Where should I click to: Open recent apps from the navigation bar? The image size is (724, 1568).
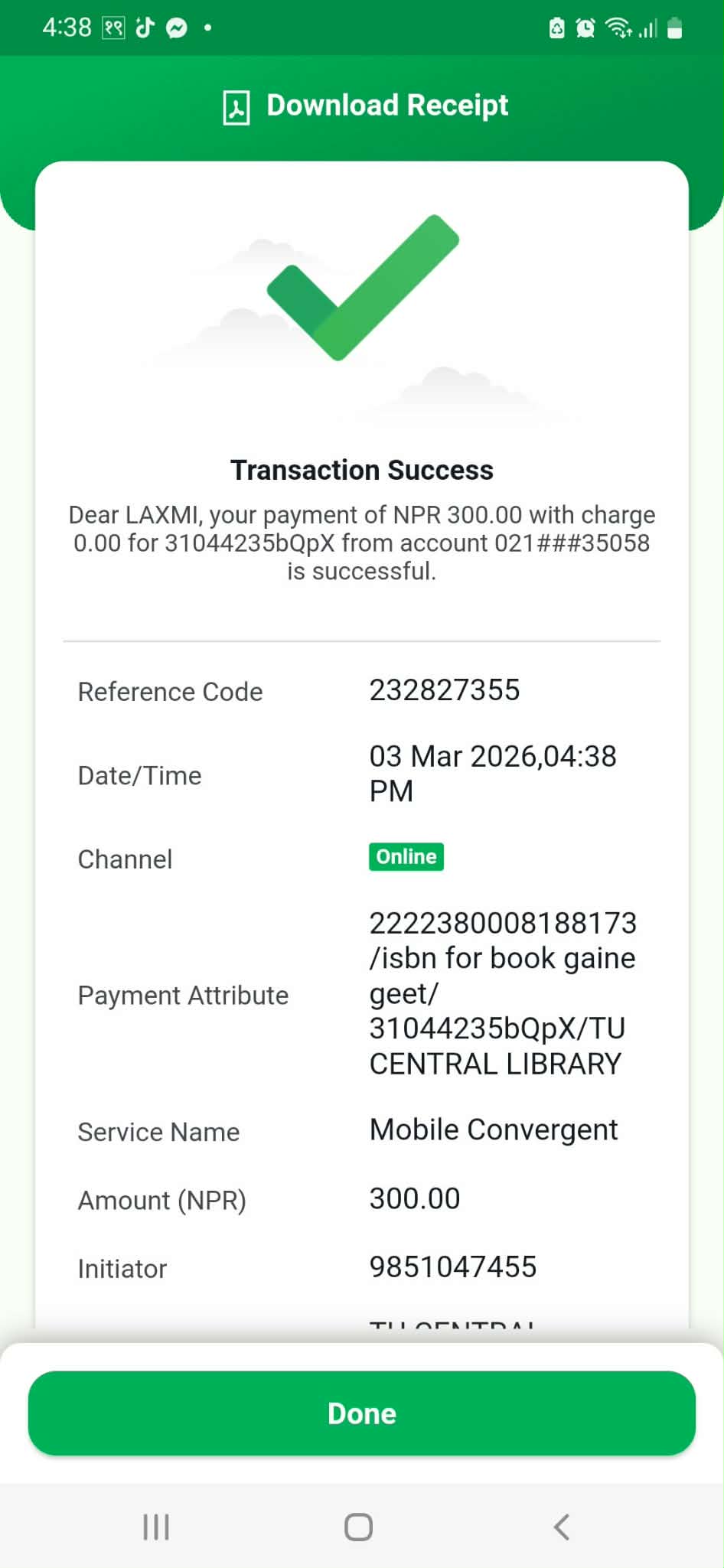[x=156, y=1527]
